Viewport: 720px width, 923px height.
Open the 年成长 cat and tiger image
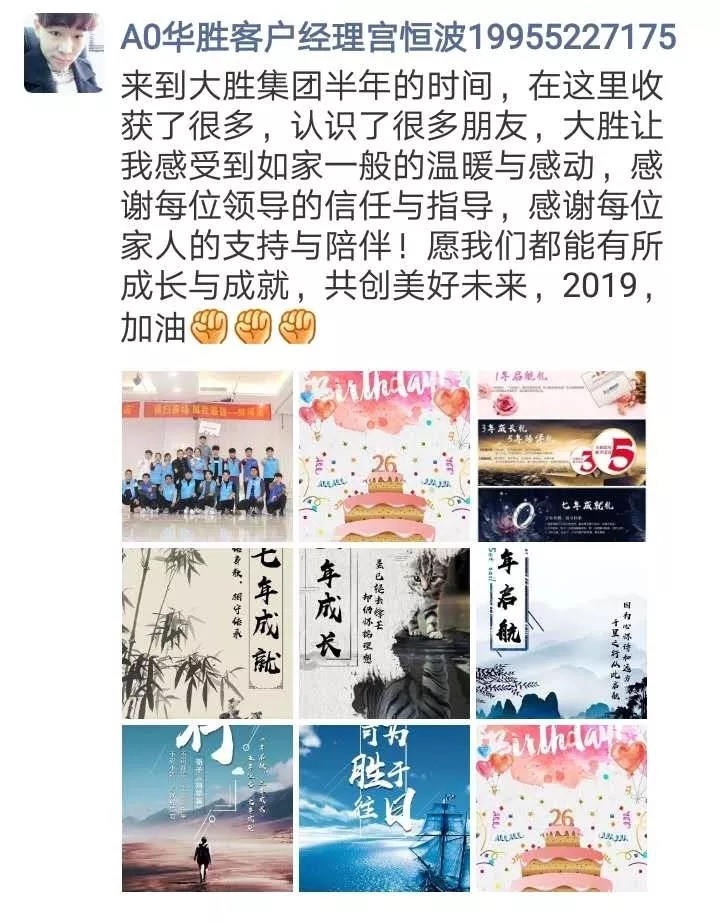[384, 632]
